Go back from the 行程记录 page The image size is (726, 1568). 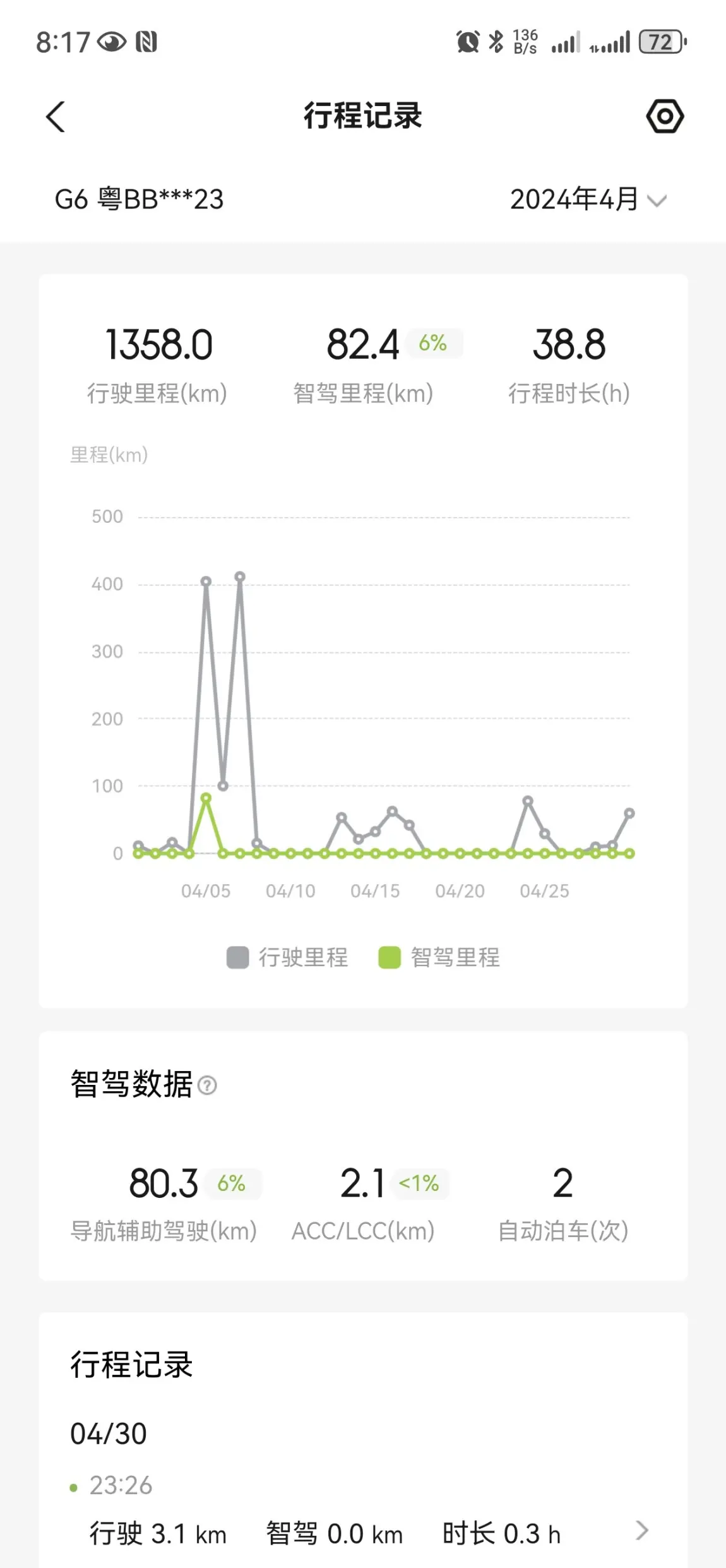[56, 117]
